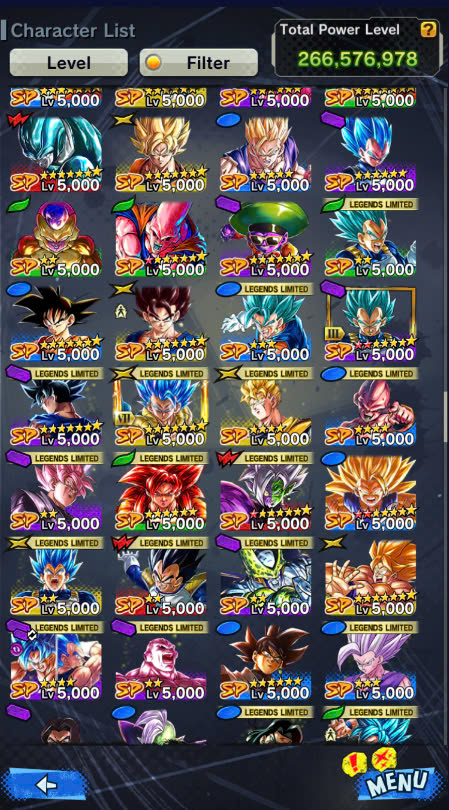Viewport: 449px width, 810px height.
Task: Tap the Total Power Level help icon
Action: pyautogui.click(x=428, y=29)
